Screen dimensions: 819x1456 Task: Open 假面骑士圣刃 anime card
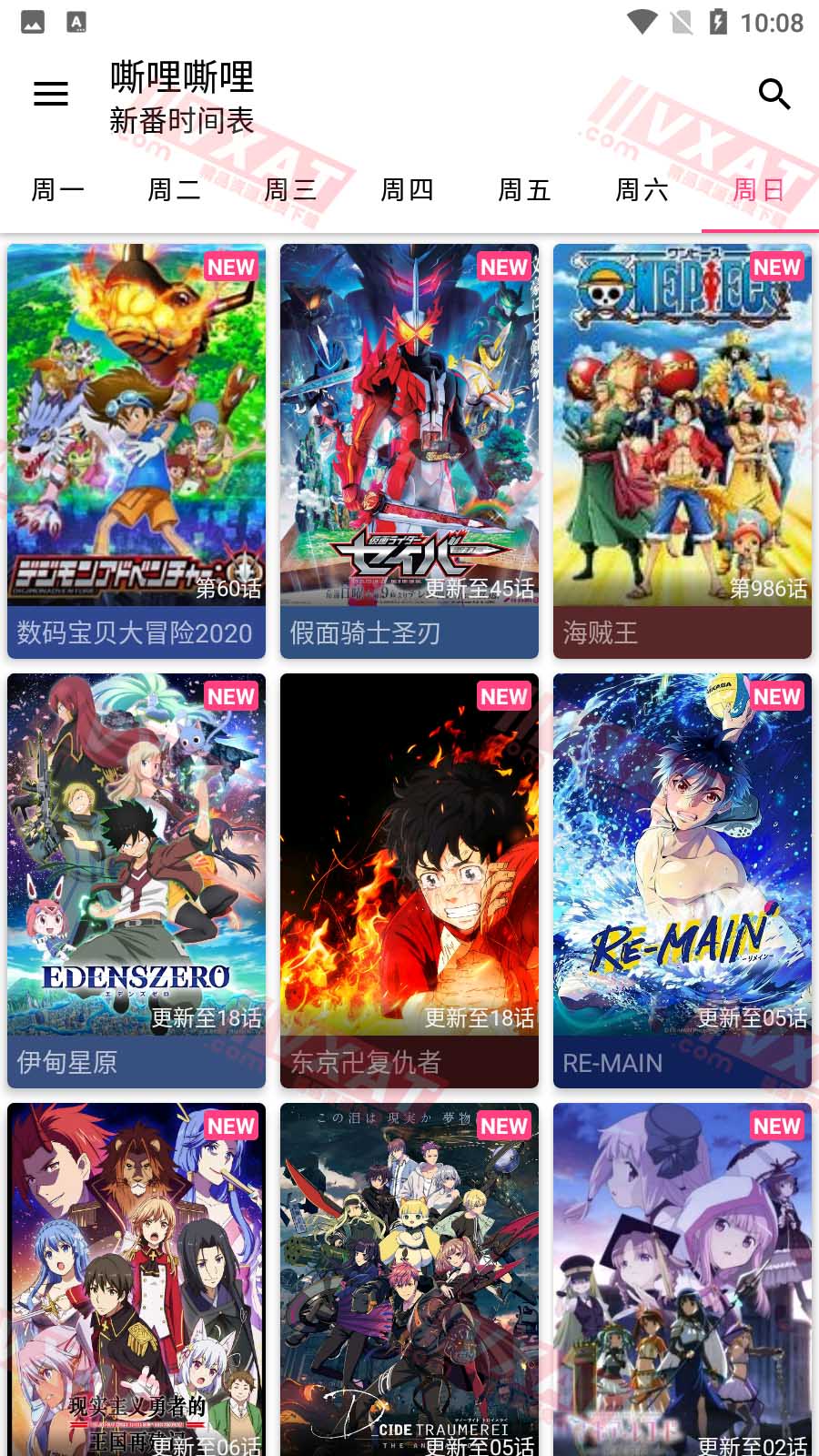pos(409,450)
